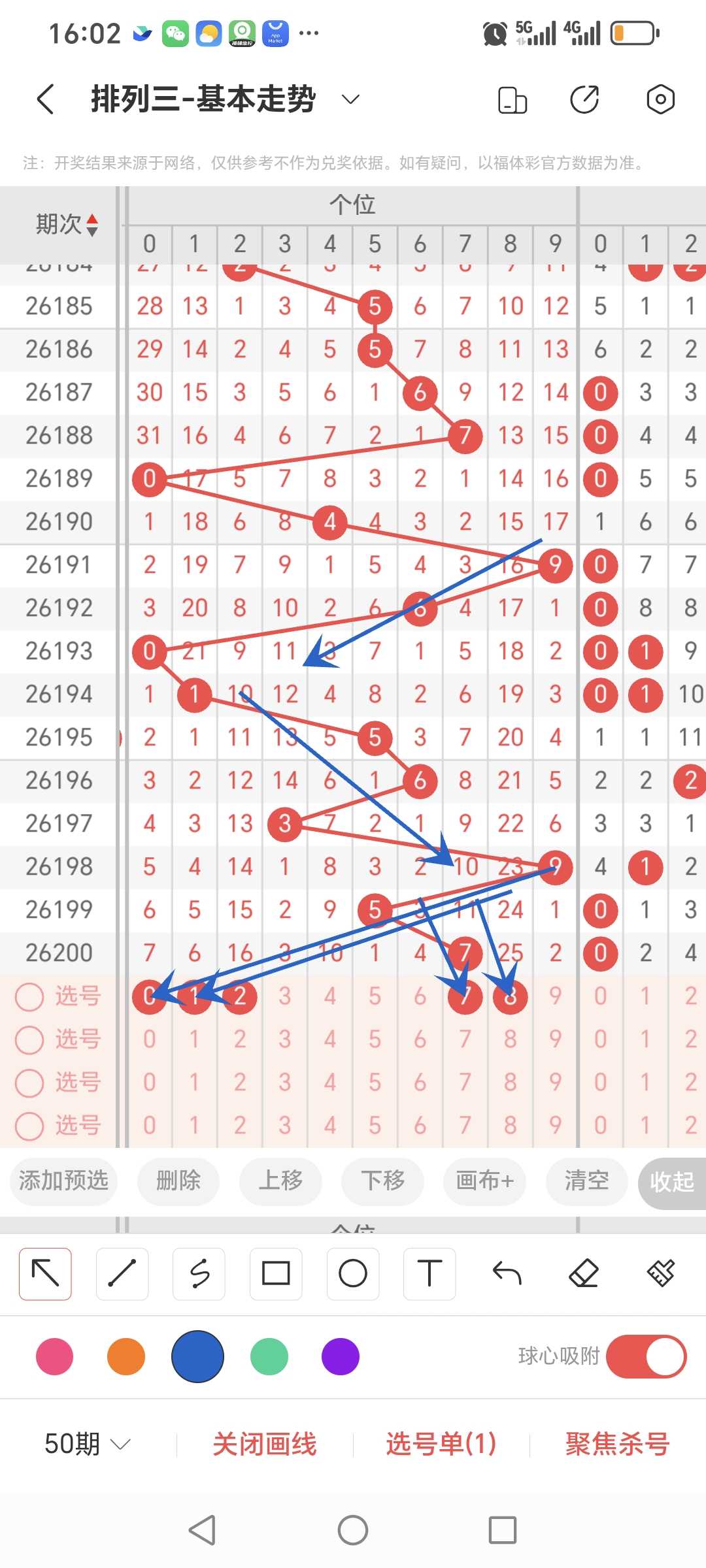Tap the 下移 button
706x1568 pixels.
(x=382, y=1181)
